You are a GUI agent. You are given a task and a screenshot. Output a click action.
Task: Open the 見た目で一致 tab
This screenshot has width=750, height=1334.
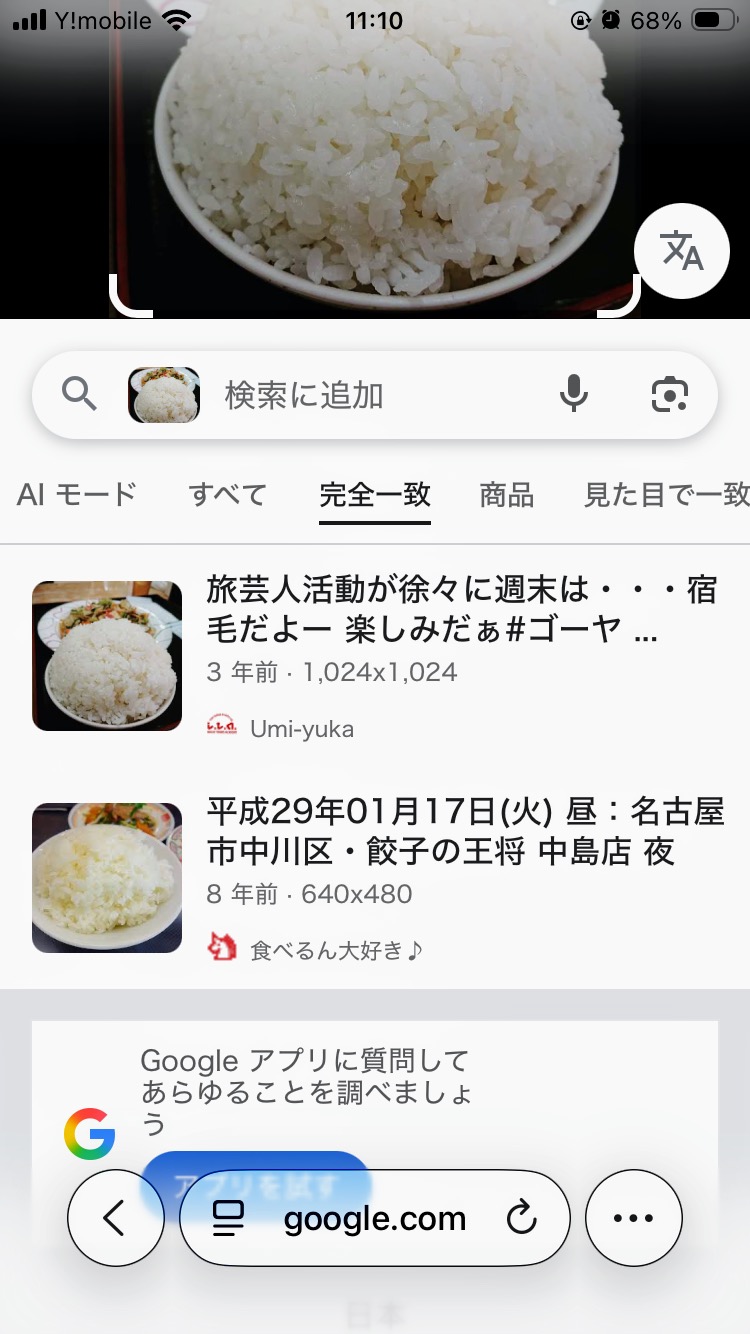(x=666, y=494)
